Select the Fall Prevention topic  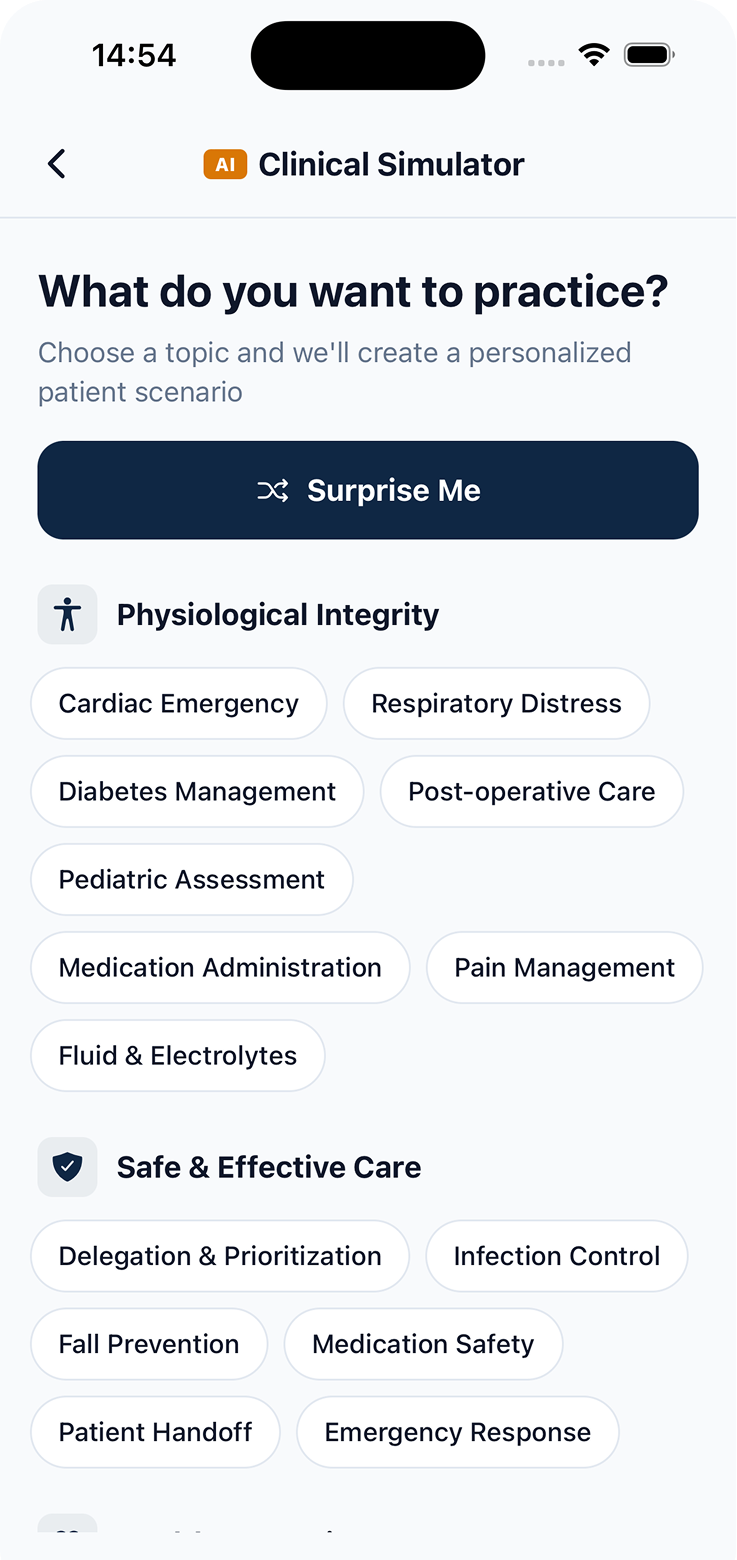(x=148, y=1343)
